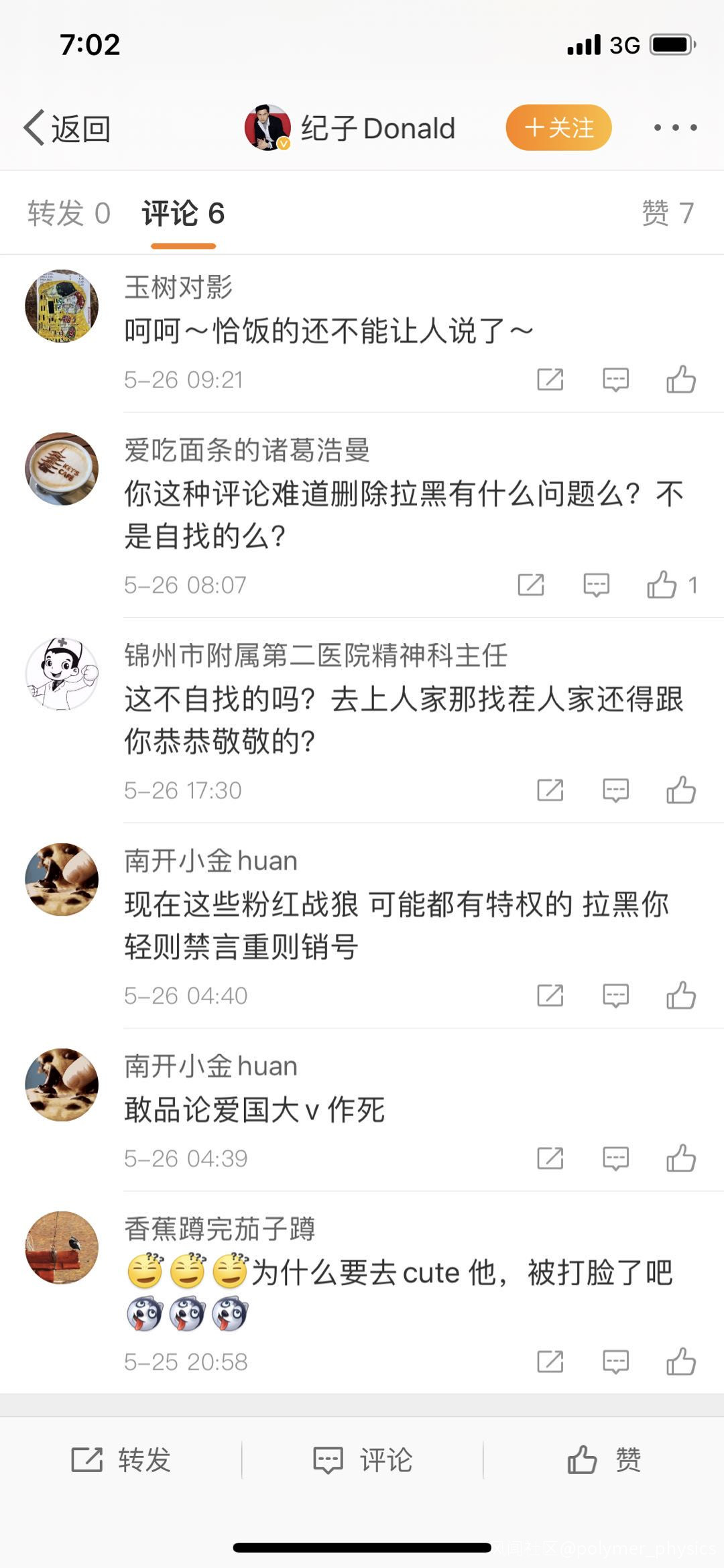
Task: Open 锦州市附属第二医院精神科主任's profile avatar
Action: pos(62,674)
